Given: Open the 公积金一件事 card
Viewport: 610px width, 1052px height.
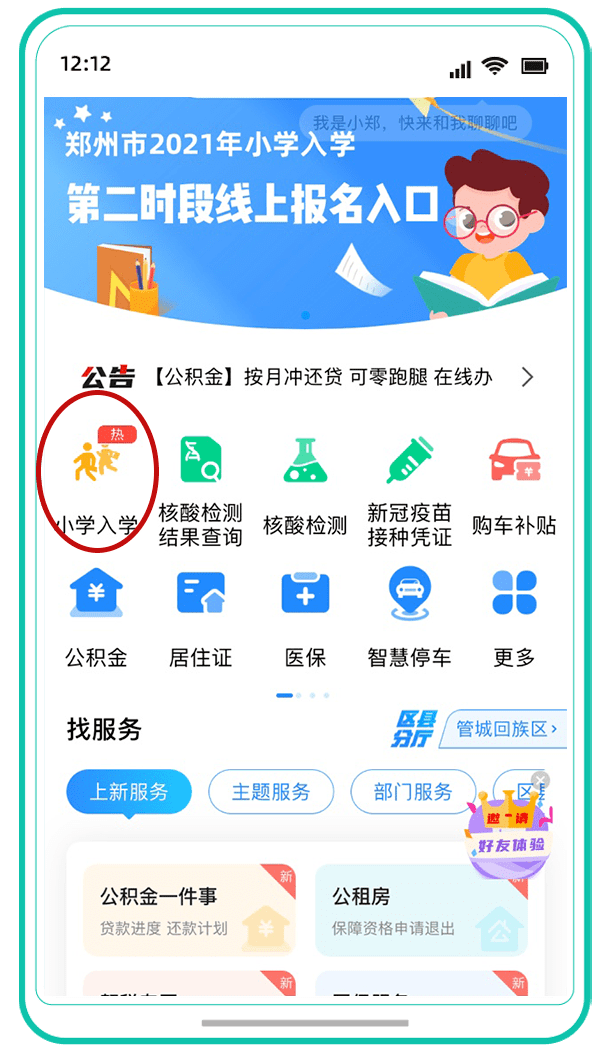Looking at the screenshot, I should click(189, 909).
